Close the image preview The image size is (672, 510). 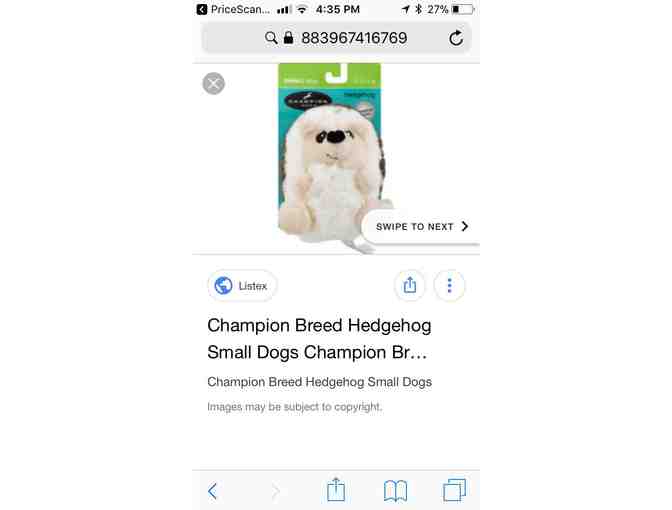[213, 83]
